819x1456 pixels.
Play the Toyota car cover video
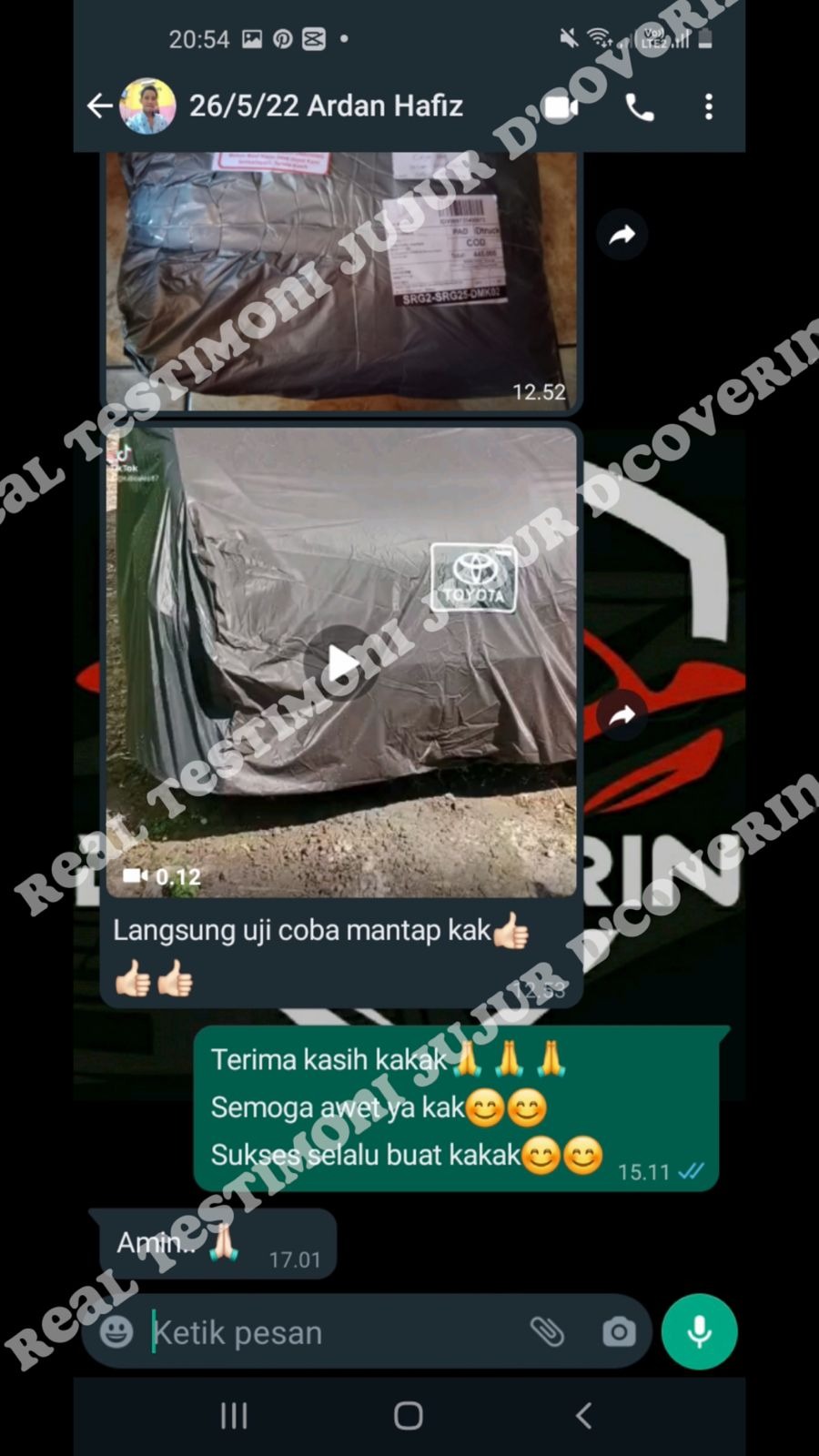coord(341,663)
